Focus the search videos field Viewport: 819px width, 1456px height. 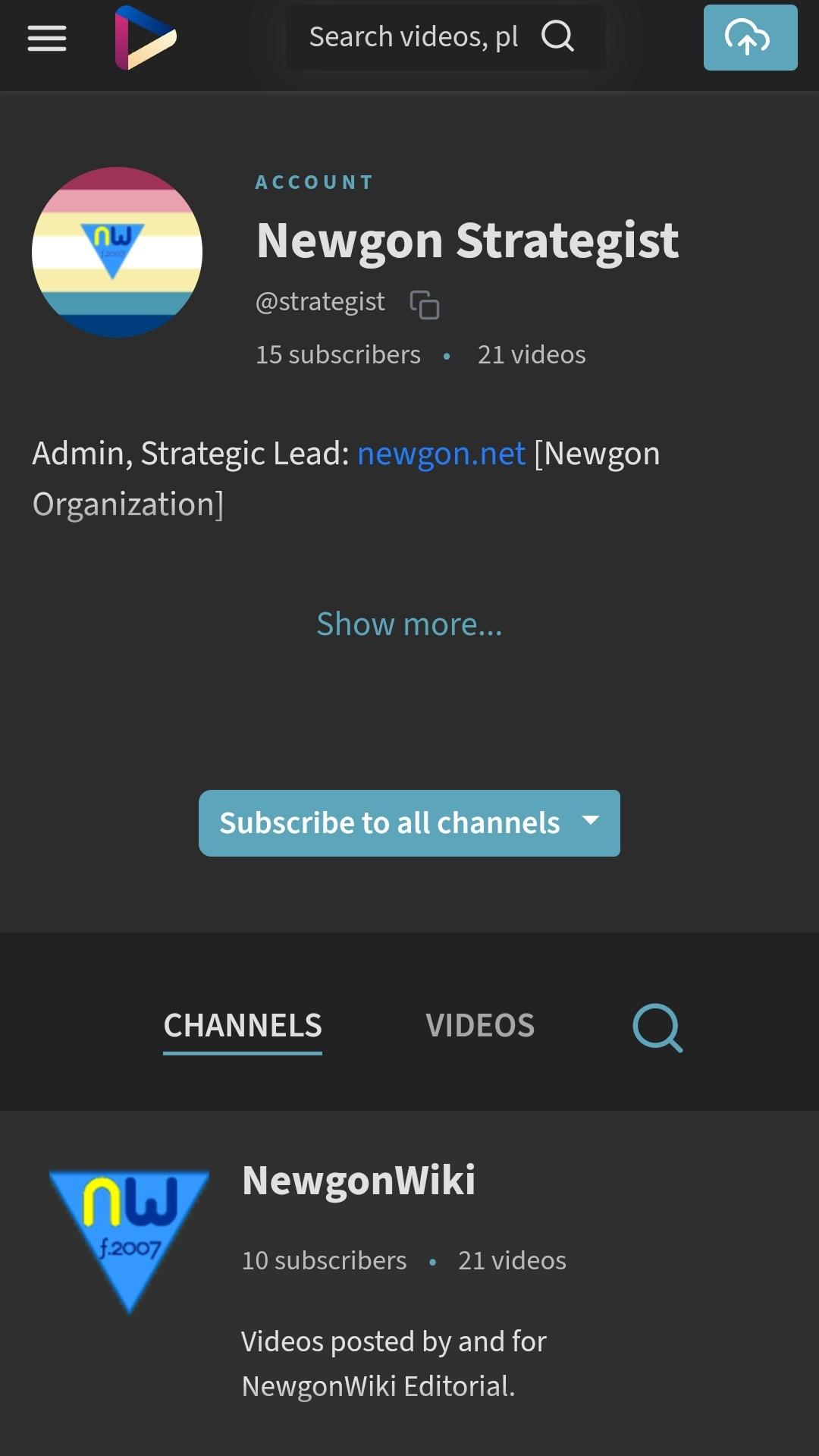pos(413,37)
